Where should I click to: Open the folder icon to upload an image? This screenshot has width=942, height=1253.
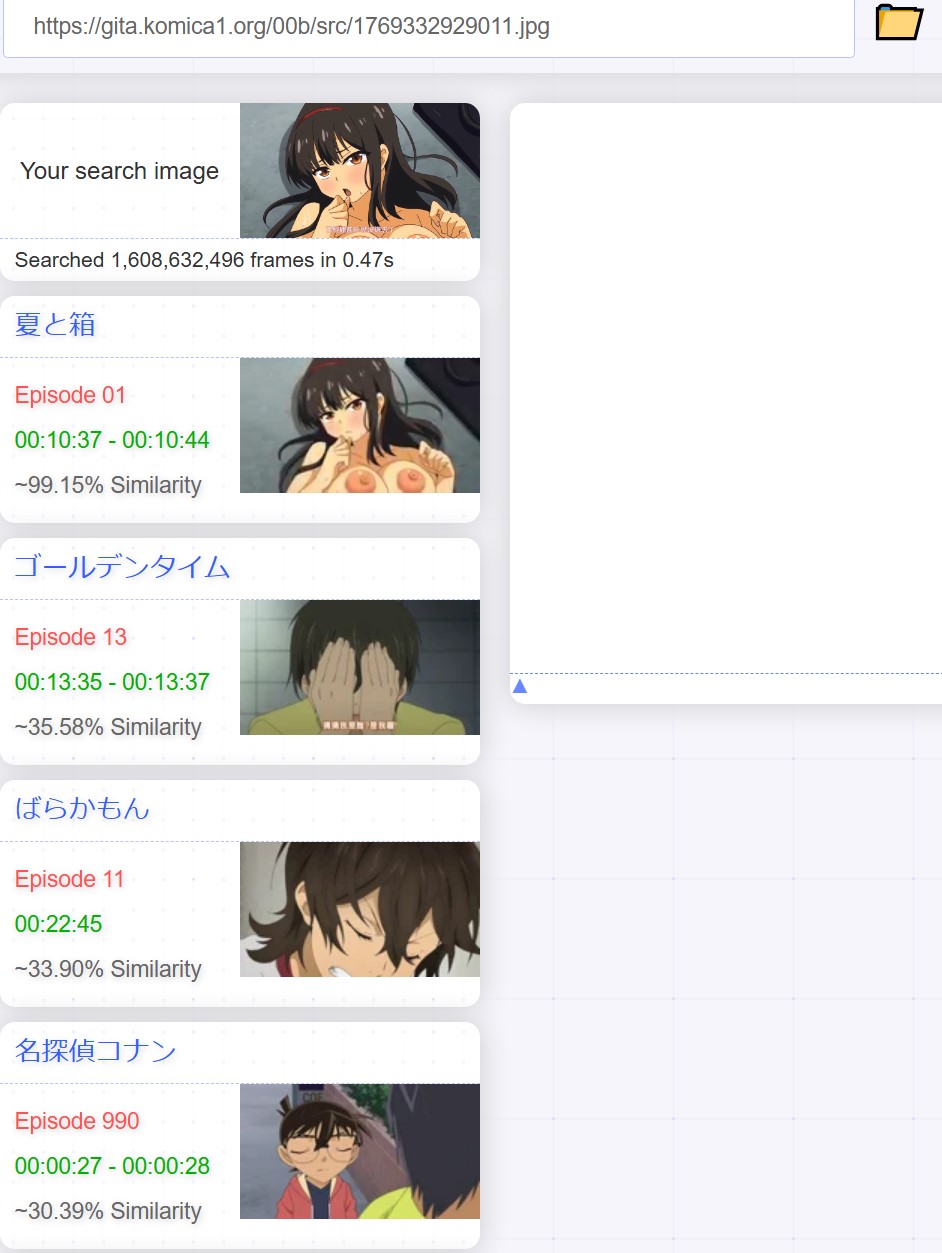[898, 23]
